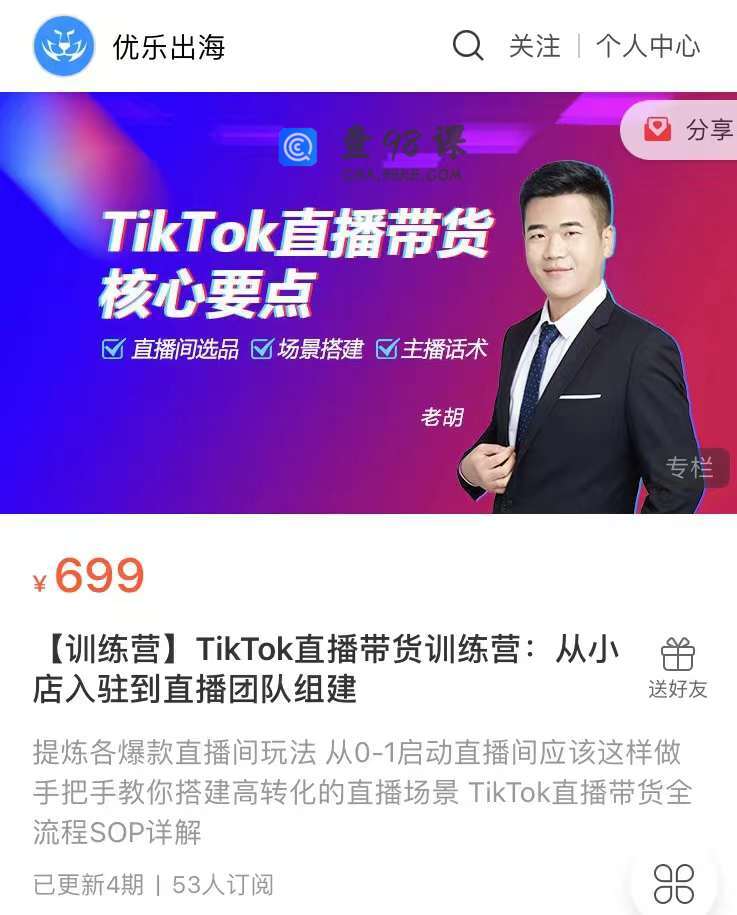The height and width of the screenshot is (915, 737).
Task: Tap 关注 to follow 优乐出海
Action: coord(534,46)
